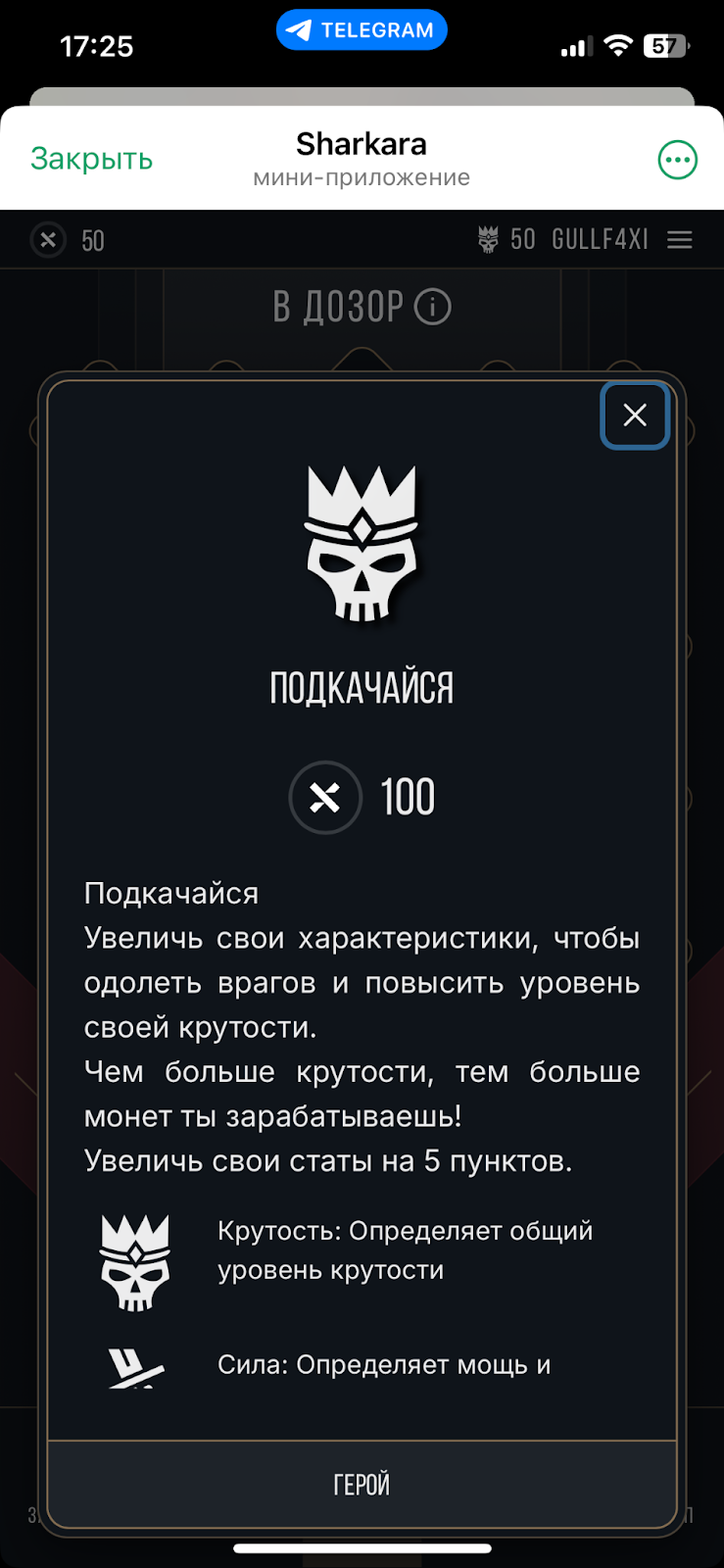
Task: Open the Герой tab
Action: point(362,1485)
